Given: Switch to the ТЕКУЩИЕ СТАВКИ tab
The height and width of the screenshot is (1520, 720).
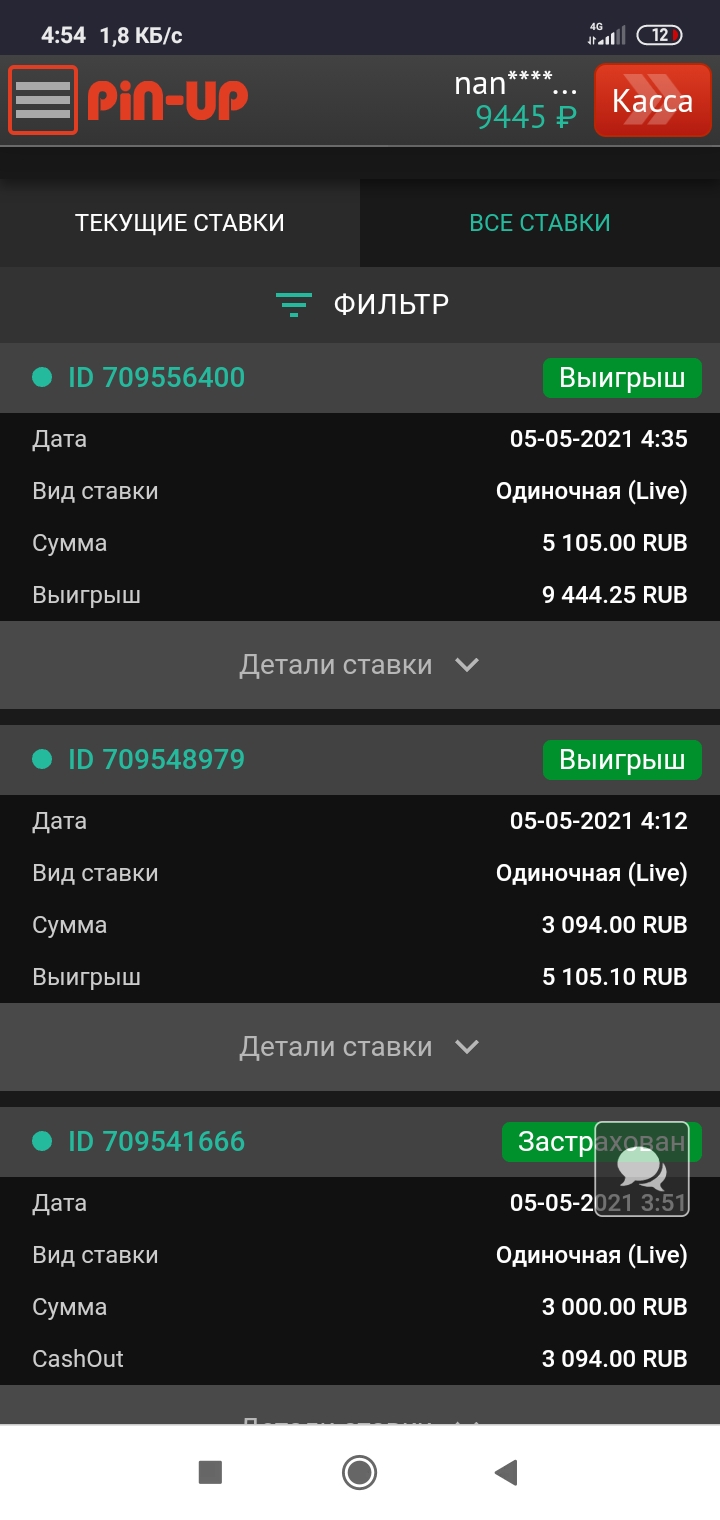Looking at the screenshot, I should click(180, 223).
